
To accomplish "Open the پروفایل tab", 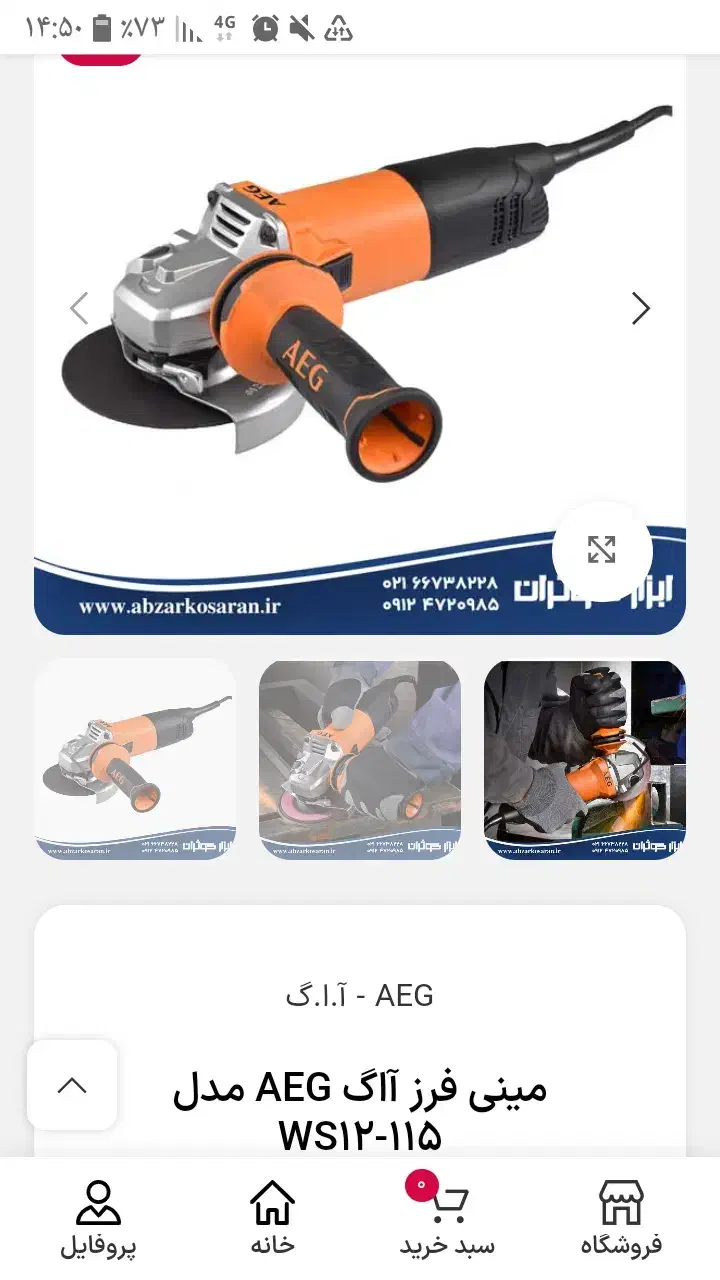I will (98, 1218).
